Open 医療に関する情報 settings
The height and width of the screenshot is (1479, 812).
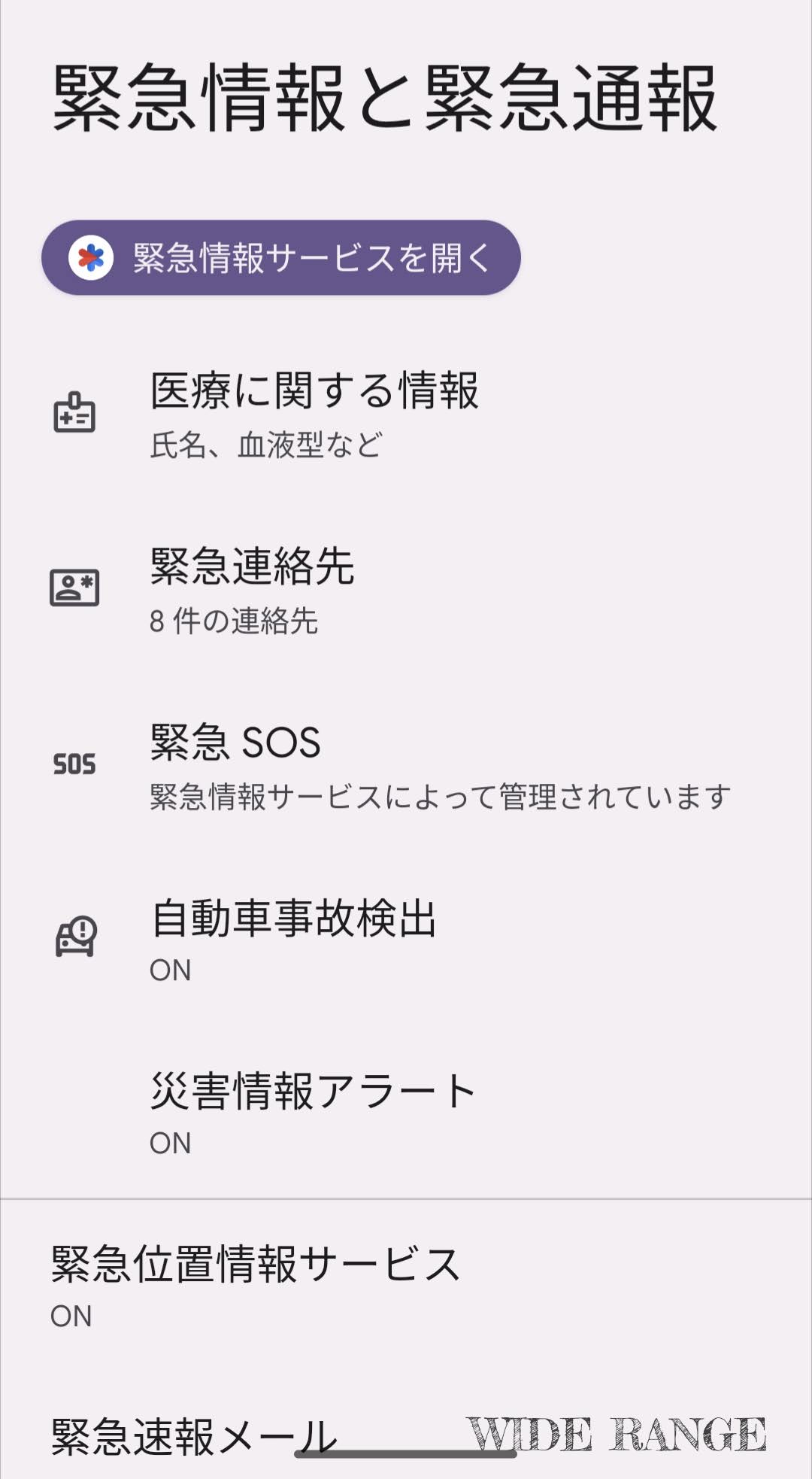pos(314,413)
